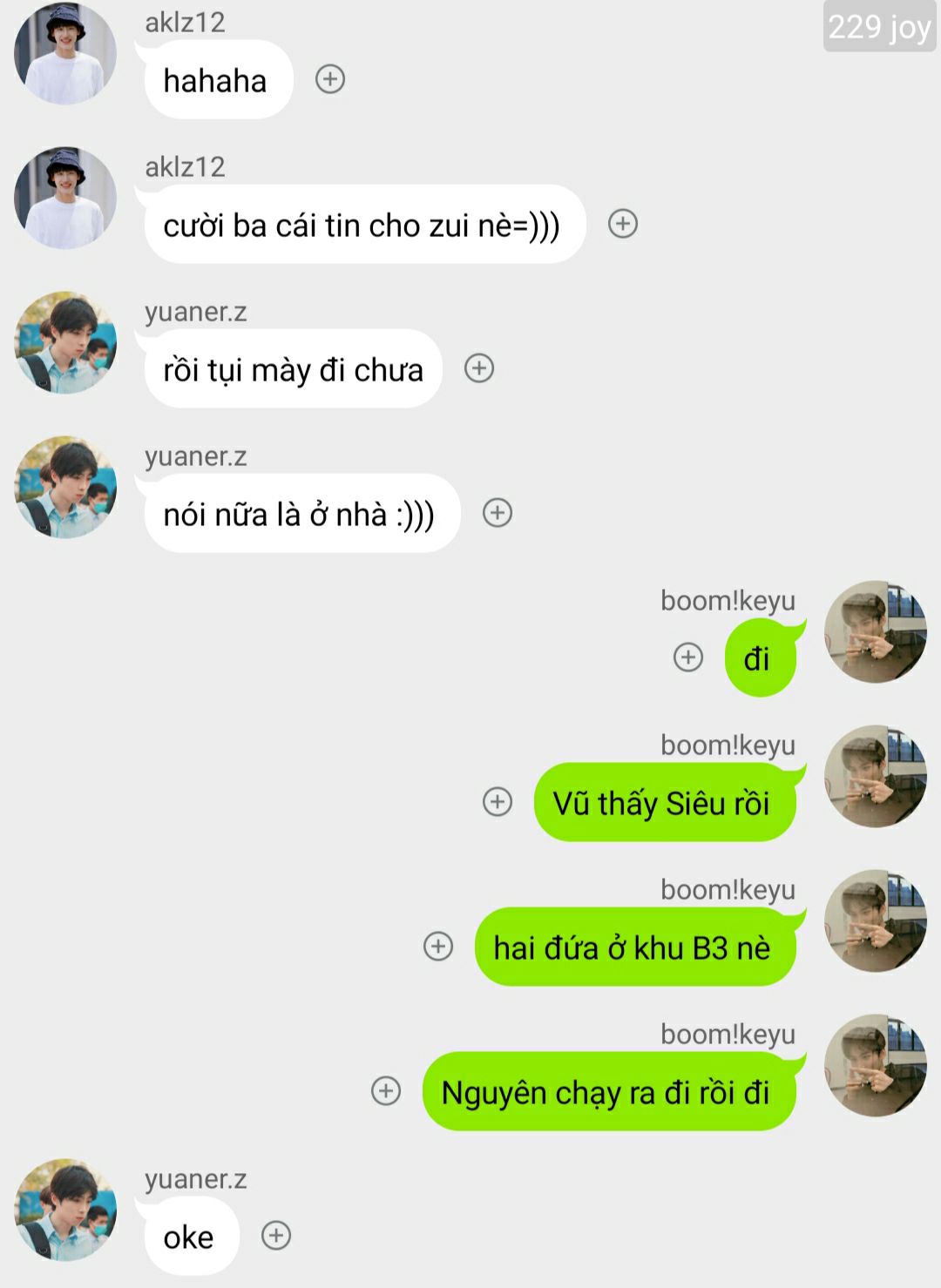Image resolution: width=941 pixels, height=1288 pixels.
Task: Tap the plus icon beside "cười ba cái tin cho zui nè"
Action: [622, 224]
